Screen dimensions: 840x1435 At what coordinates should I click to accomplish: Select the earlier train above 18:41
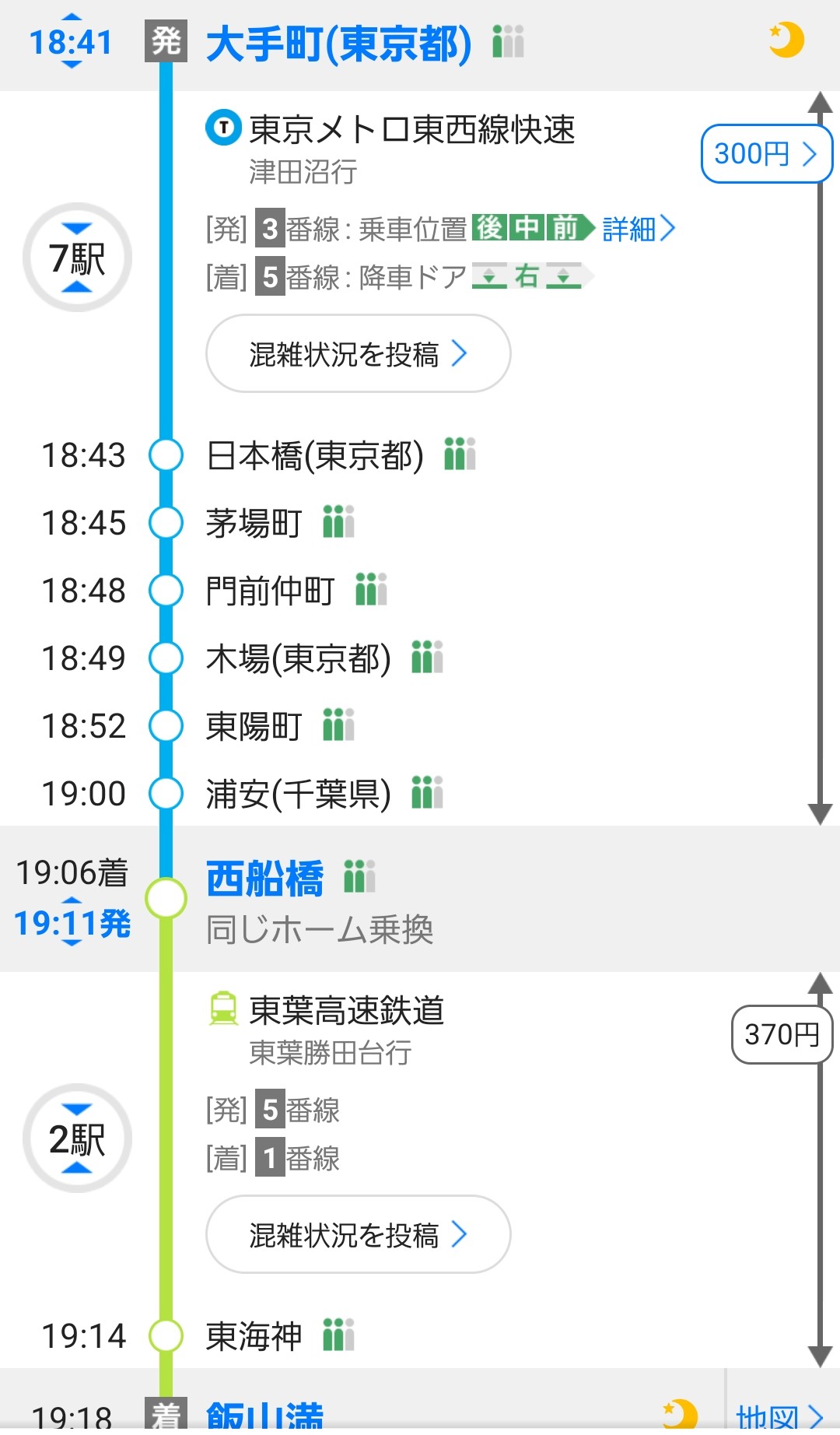coord(71,17)
